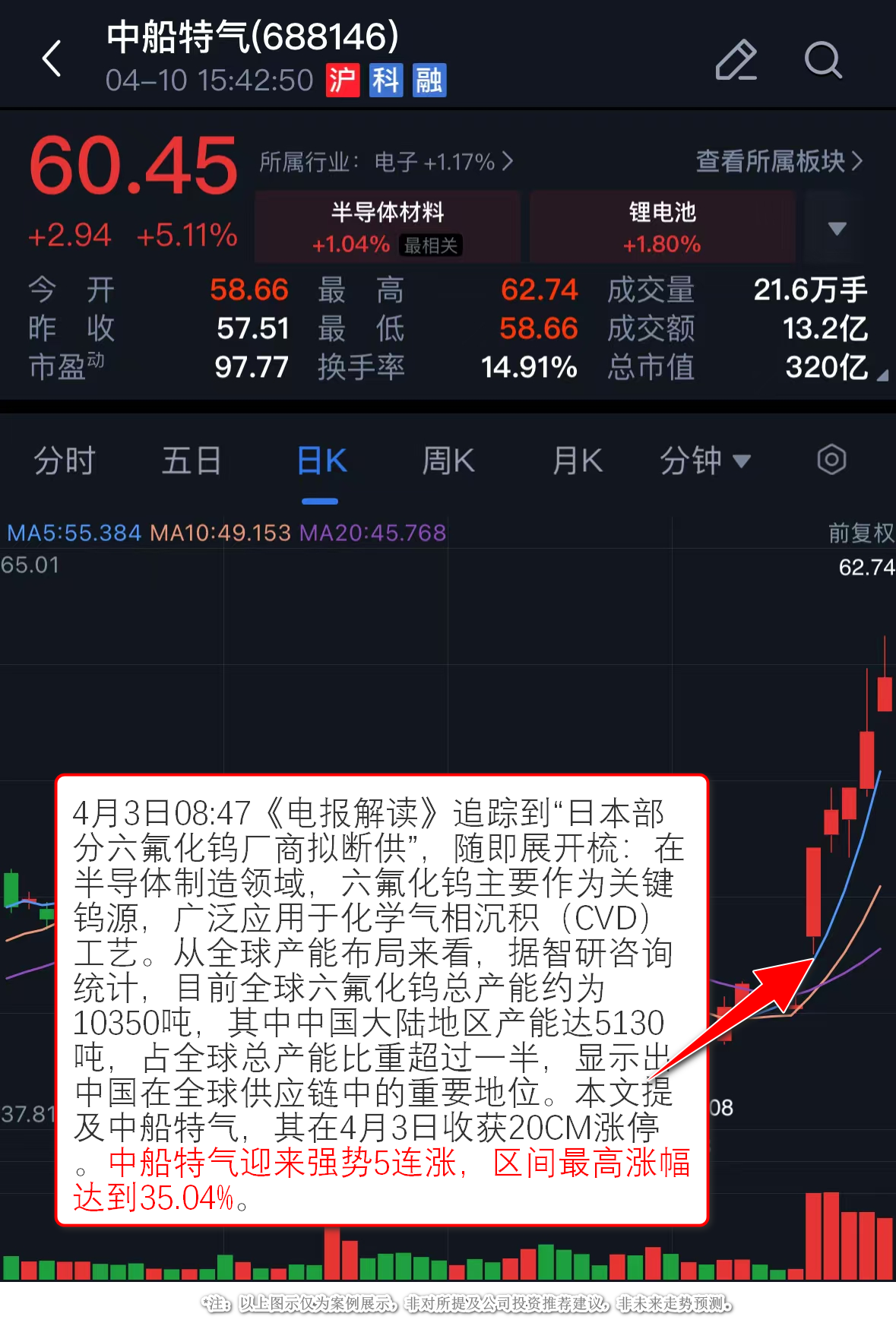Switch to the 分时 chart tab
This screenshot has width=896, height=1323.
point(65,461)
